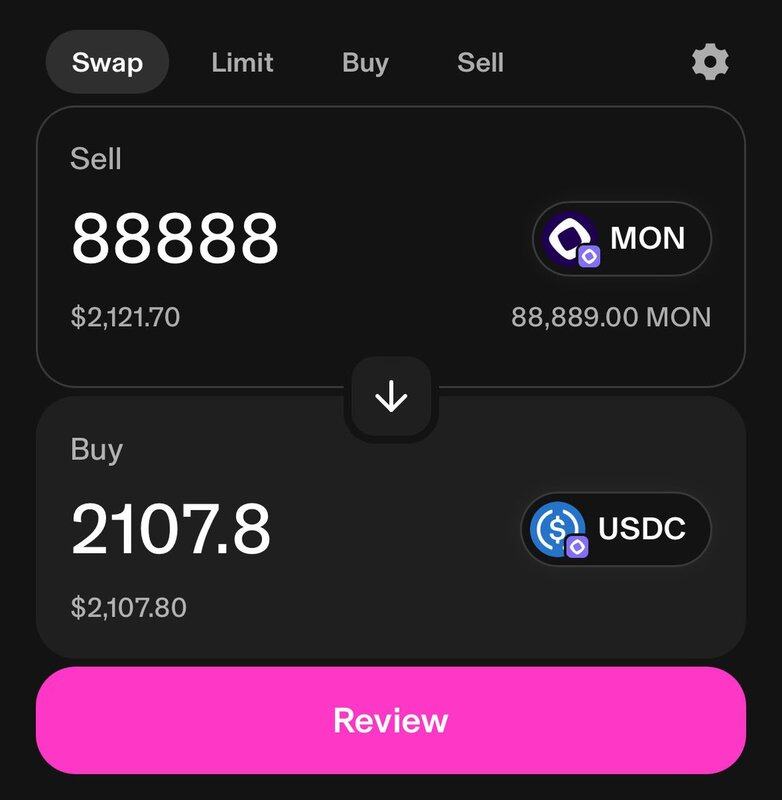The width and height of the screenshot is (782, 800).
Task: Edit the buy amount 2107.8
Action: [171, 530]
